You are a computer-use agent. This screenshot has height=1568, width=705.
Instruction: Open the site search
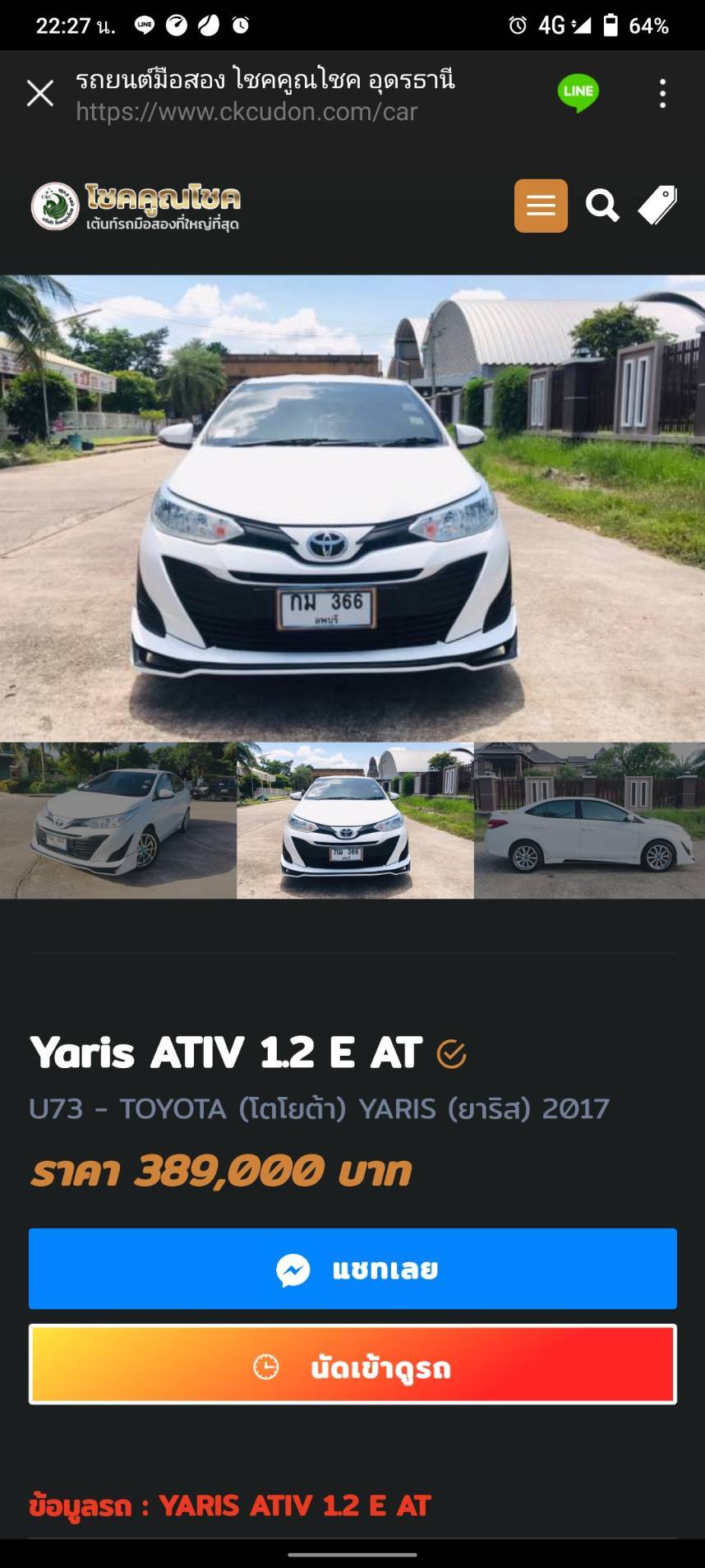(x=601, y=206)
